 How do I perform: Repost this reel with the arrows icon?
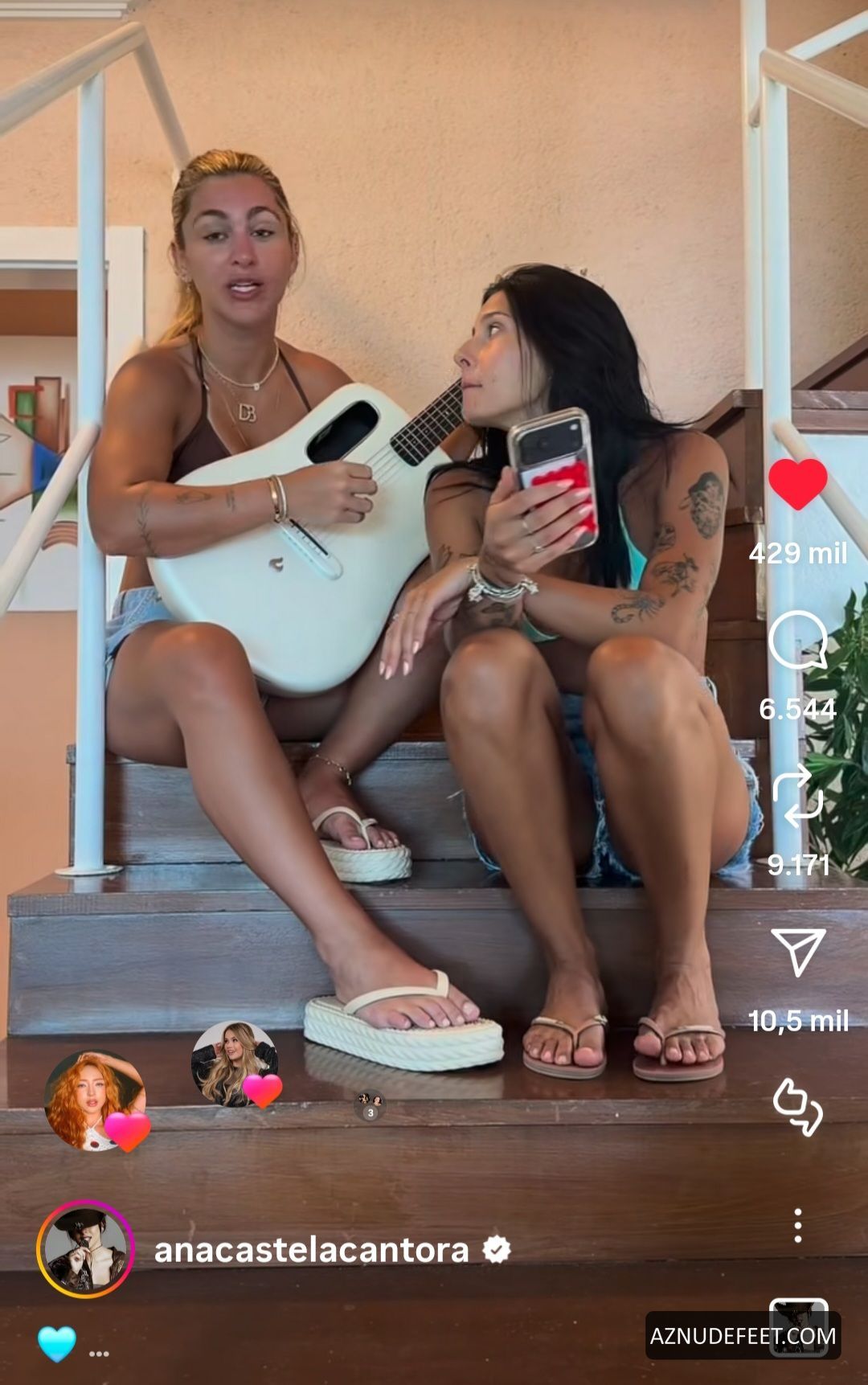coord(797,796)
